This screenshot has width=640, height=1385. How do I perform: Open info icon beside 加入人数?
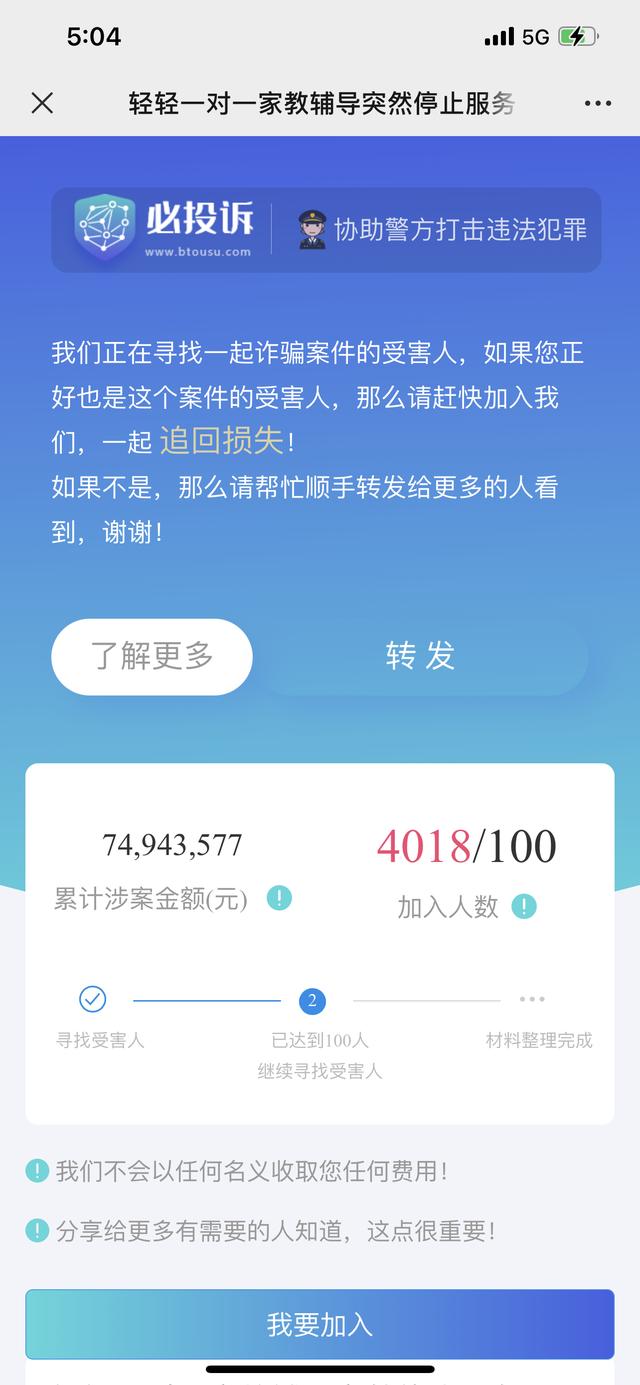[524, 906]
